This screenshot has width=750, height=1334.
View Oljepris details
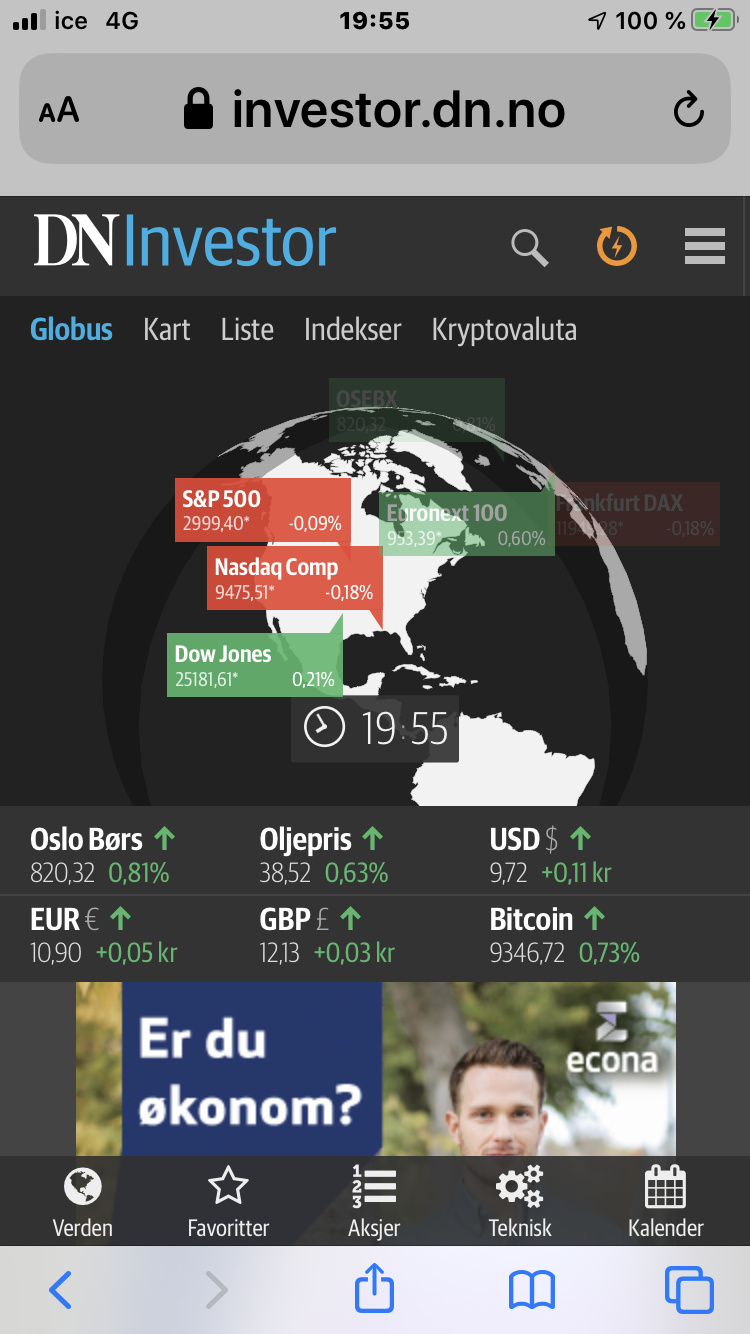[324, 855]
